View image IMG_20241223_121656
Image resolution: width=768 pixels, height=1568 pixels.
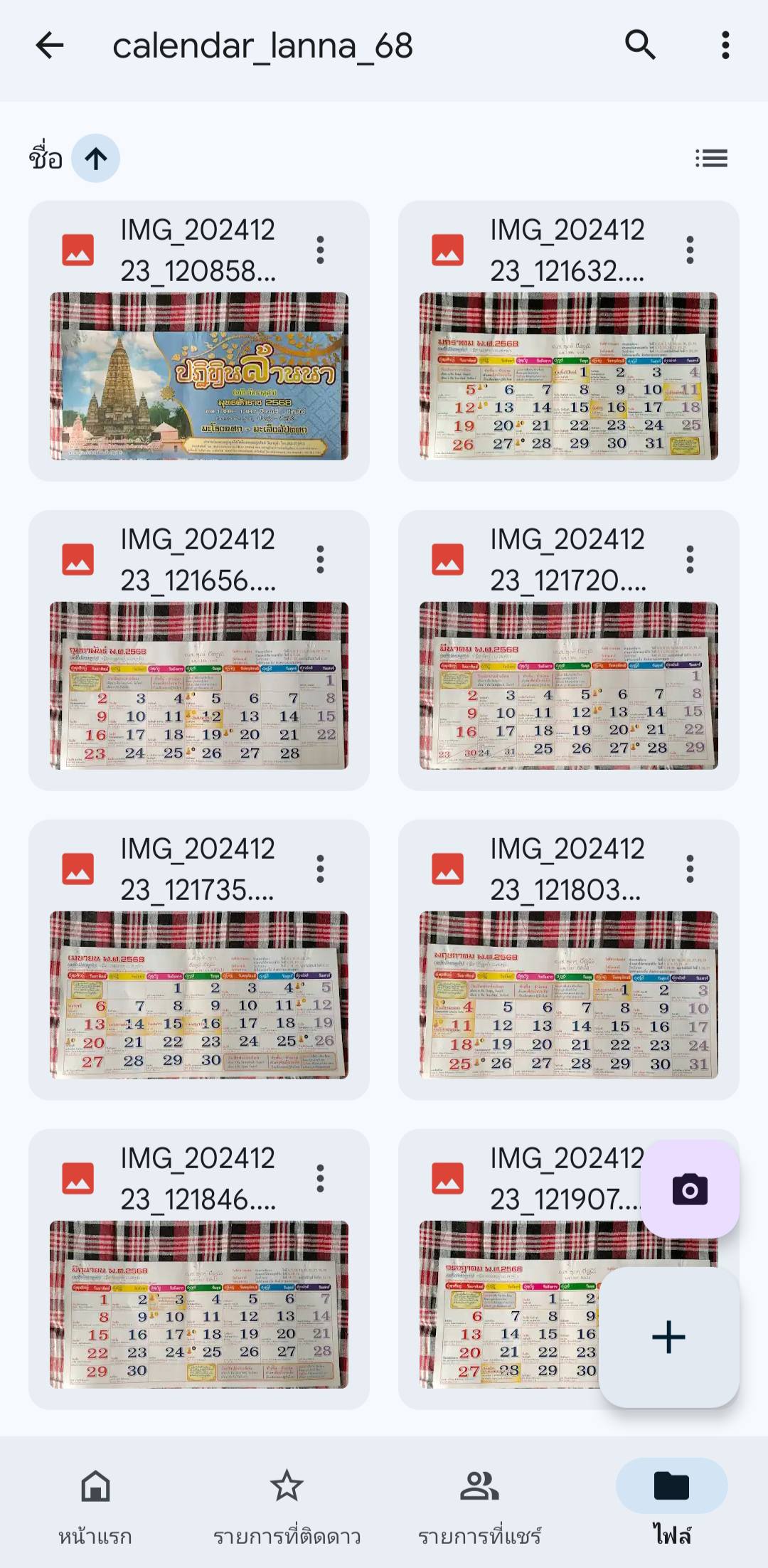tap(199, 685)
